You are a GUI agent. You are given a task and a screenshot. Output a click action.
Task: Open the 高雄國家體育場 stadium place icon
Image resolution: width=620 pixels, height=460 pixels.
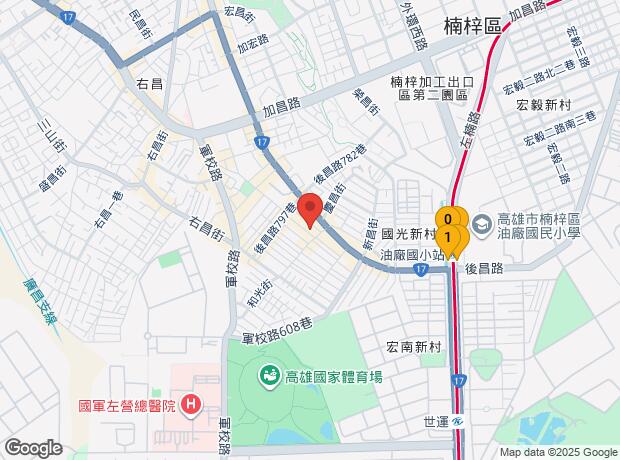(x=269, y=377)
